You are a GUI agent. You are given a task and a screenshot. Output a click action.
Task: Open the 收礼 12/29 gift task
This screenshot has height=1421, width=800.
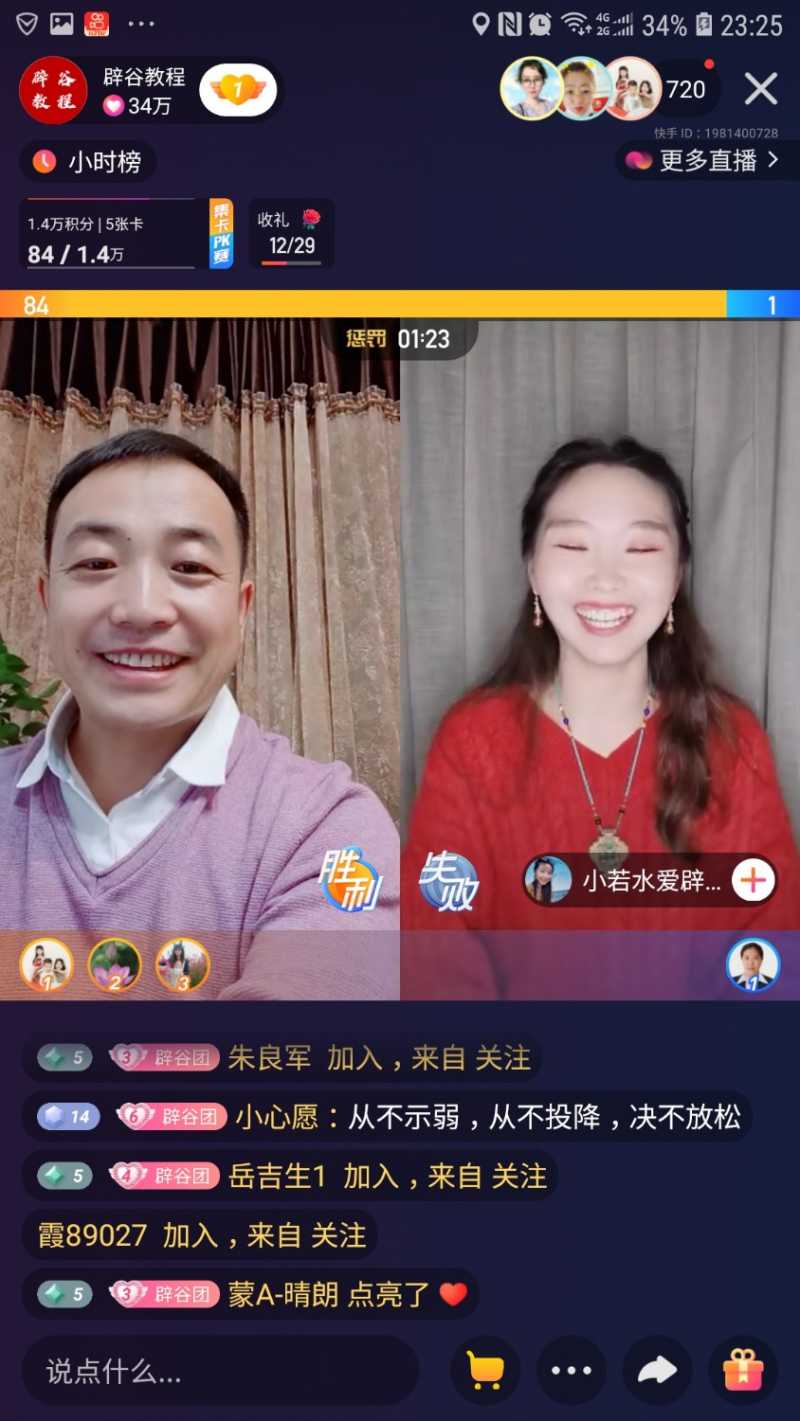292,234
